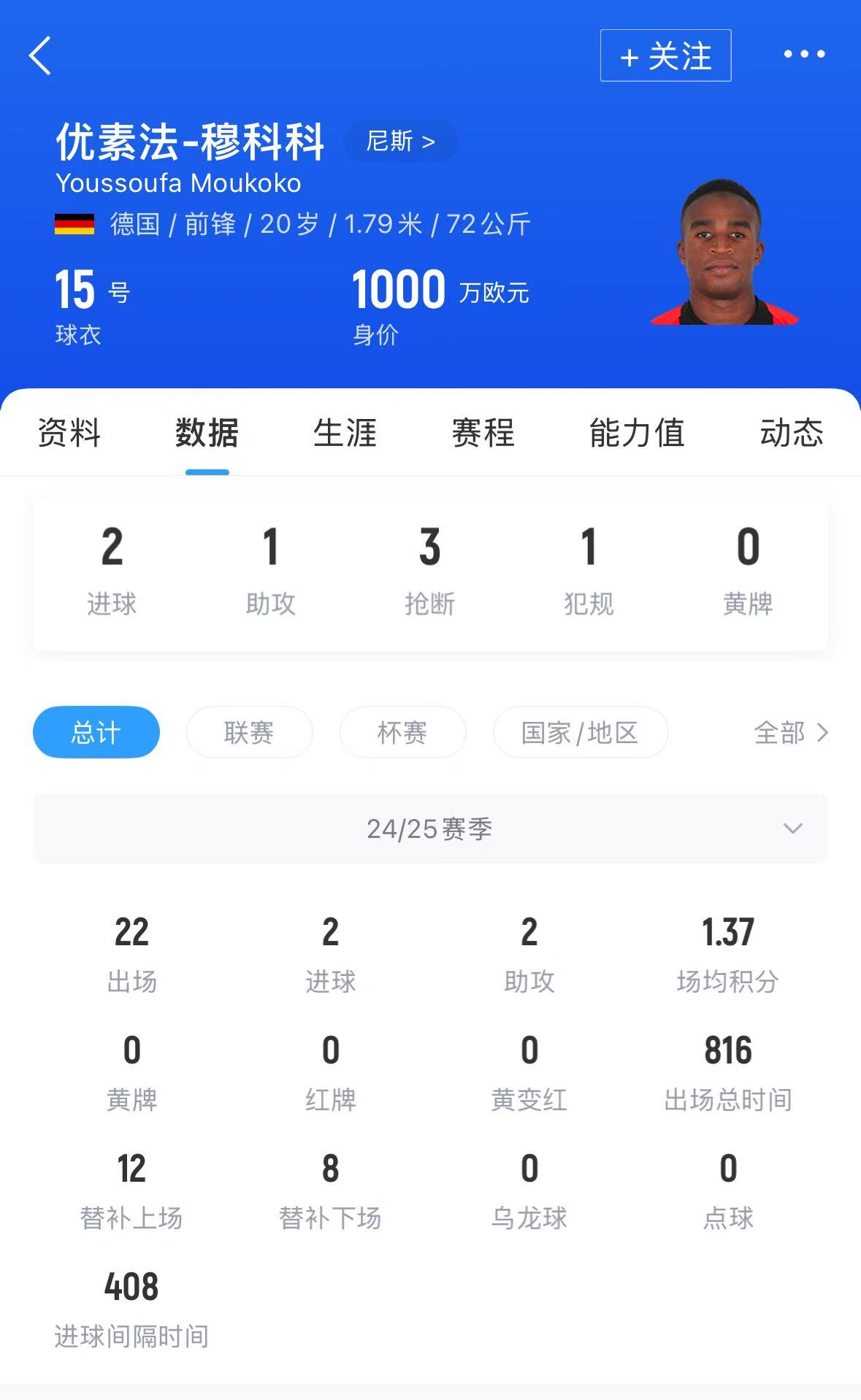The image size is (861, 1400).
Task: Switch to the 资料 tab
Action: (69, 433)
